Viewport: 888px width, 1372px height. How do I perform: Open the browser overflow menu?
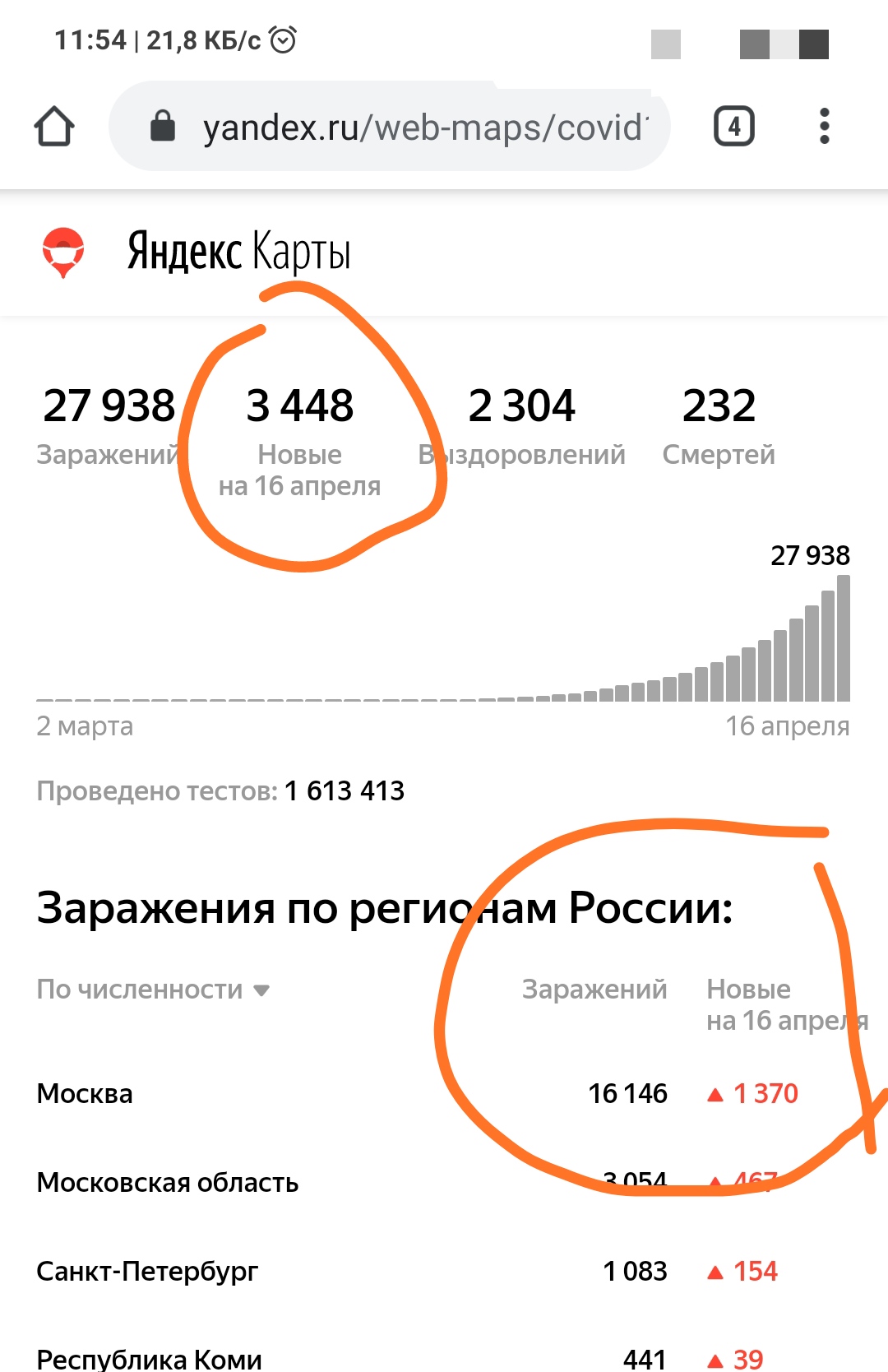(x=824, y=127)
